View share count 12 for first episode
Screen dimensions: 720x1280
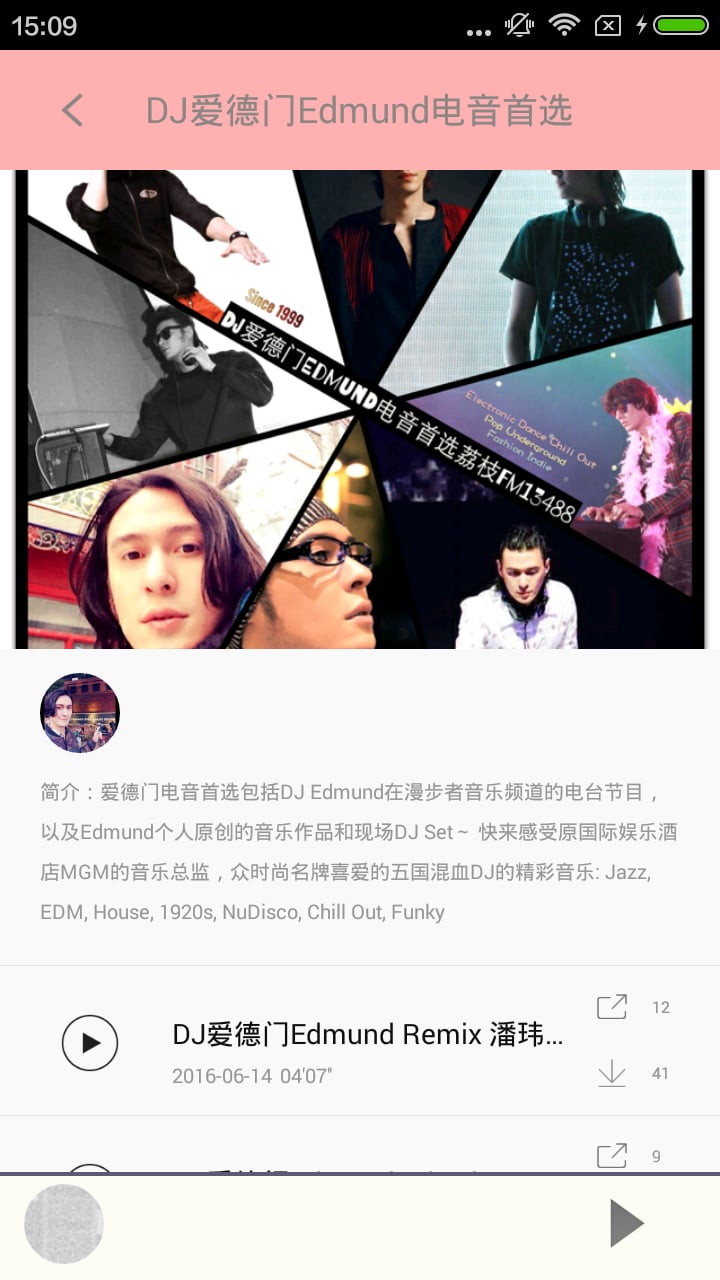(x=660, y=1006)
